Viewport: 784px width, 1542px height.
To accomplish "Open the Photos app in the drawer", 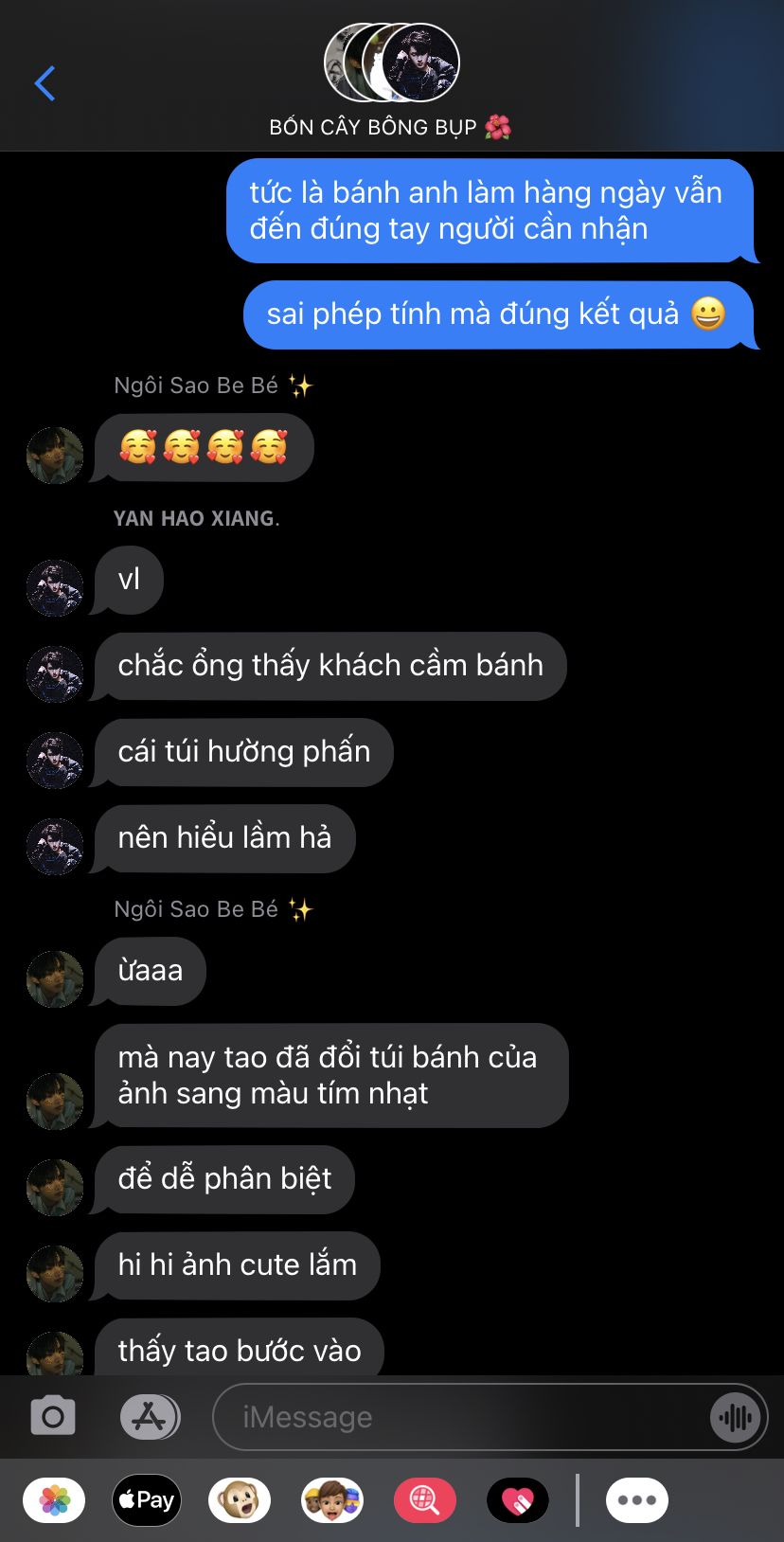I will (54, 1500).
